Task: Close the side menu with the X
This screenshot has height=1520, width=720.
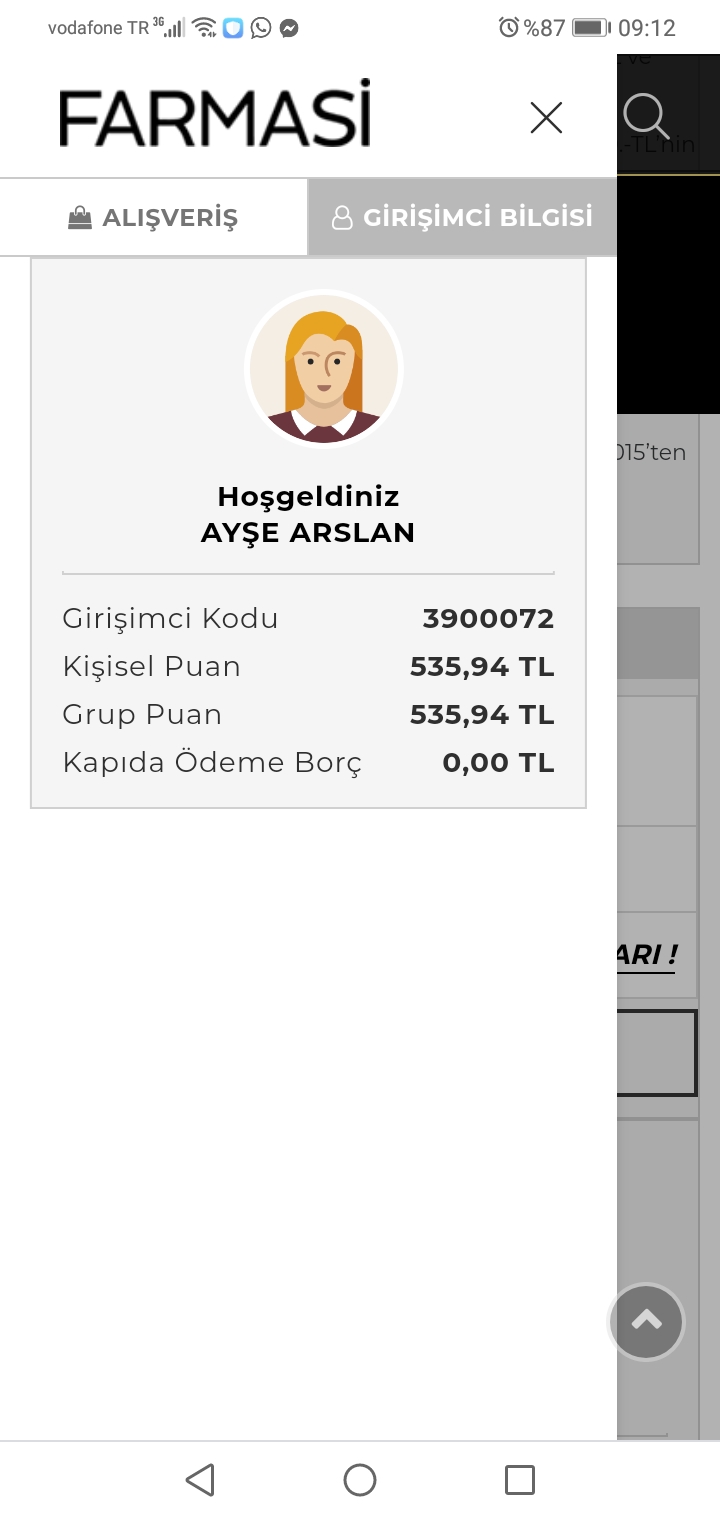Action: [x=546, y=118]
